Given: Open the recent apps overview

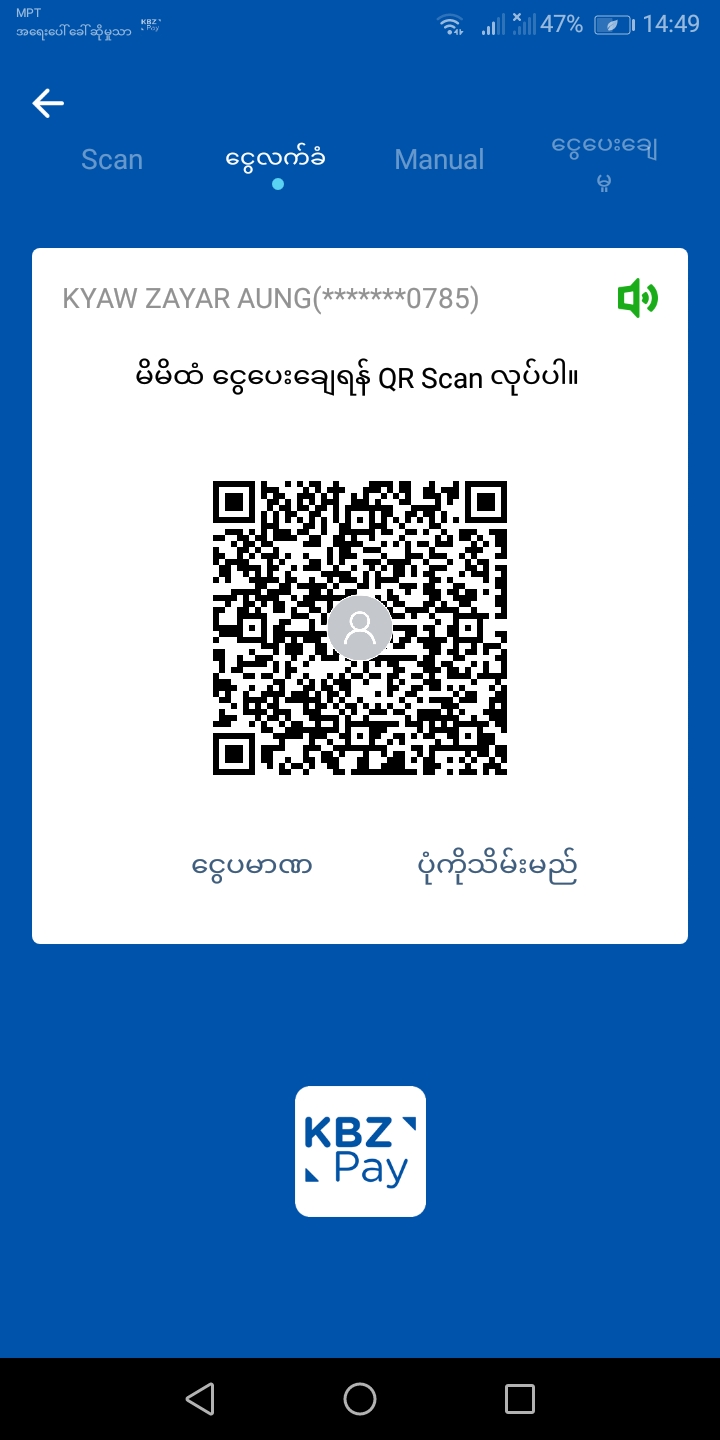Looking at the screenshot, I should (x=519, y=1399).
